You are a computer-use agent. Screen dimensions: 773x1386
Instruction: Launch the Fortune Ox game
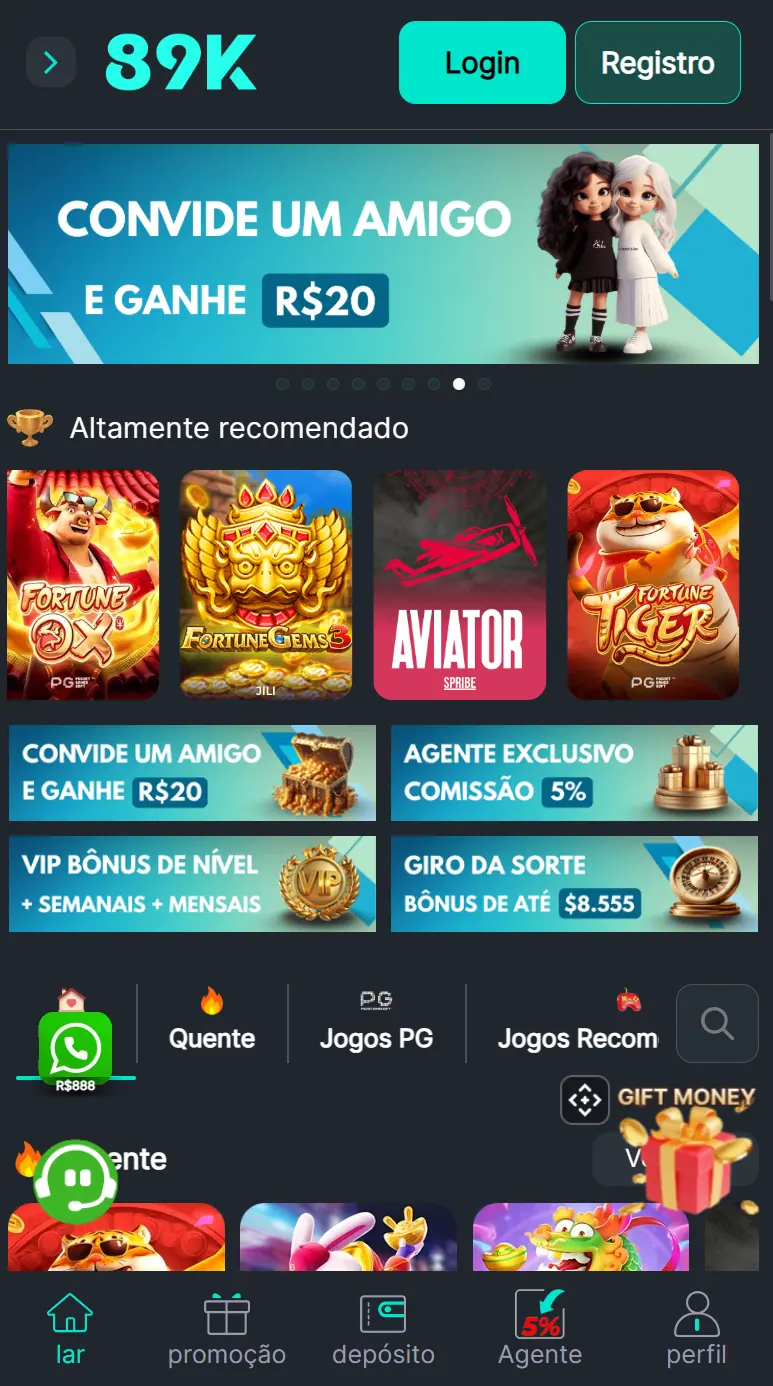click(x=83, y=585)
